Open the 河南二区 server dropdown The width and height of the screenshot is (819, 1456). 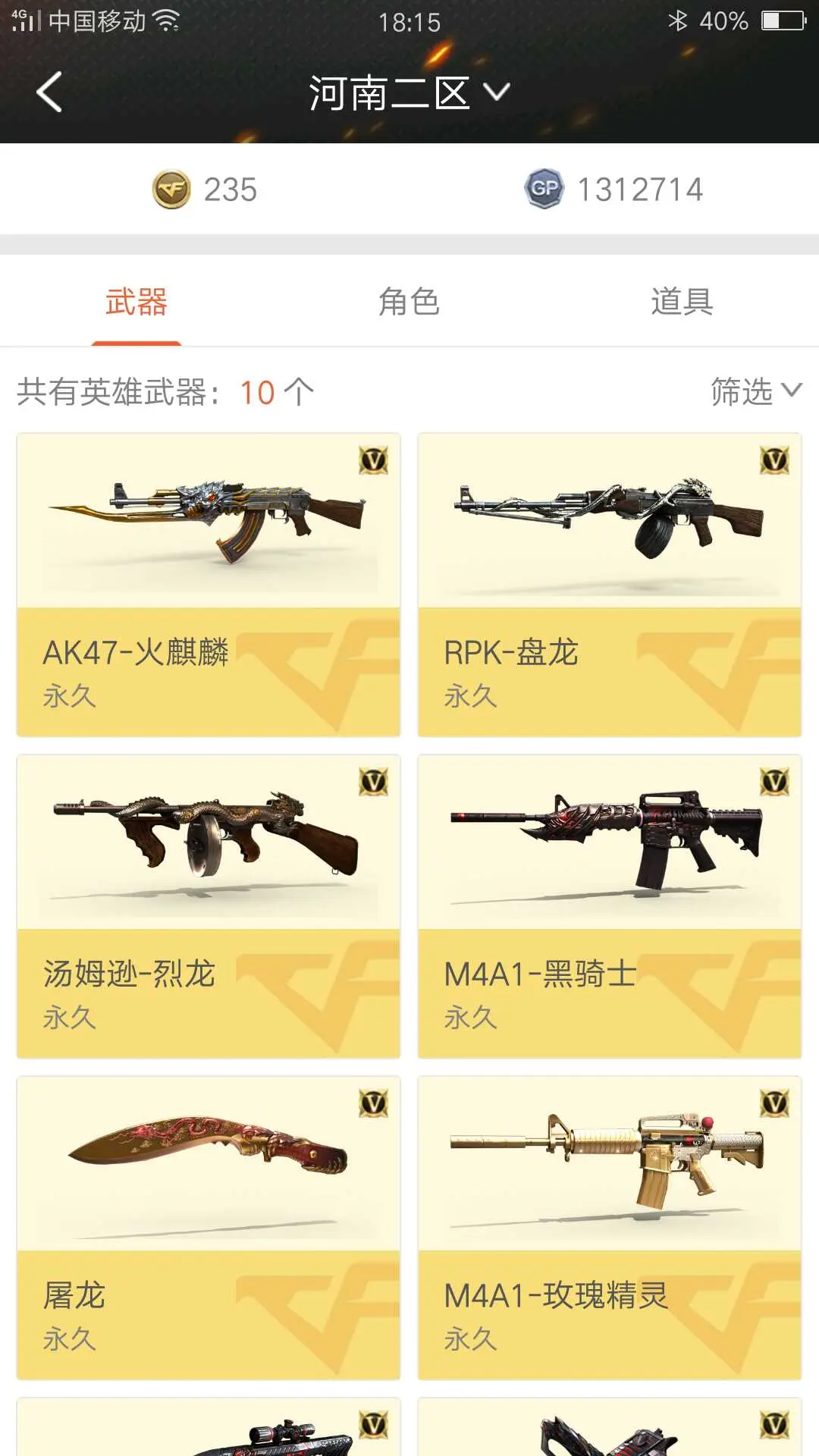click(409, 93)
